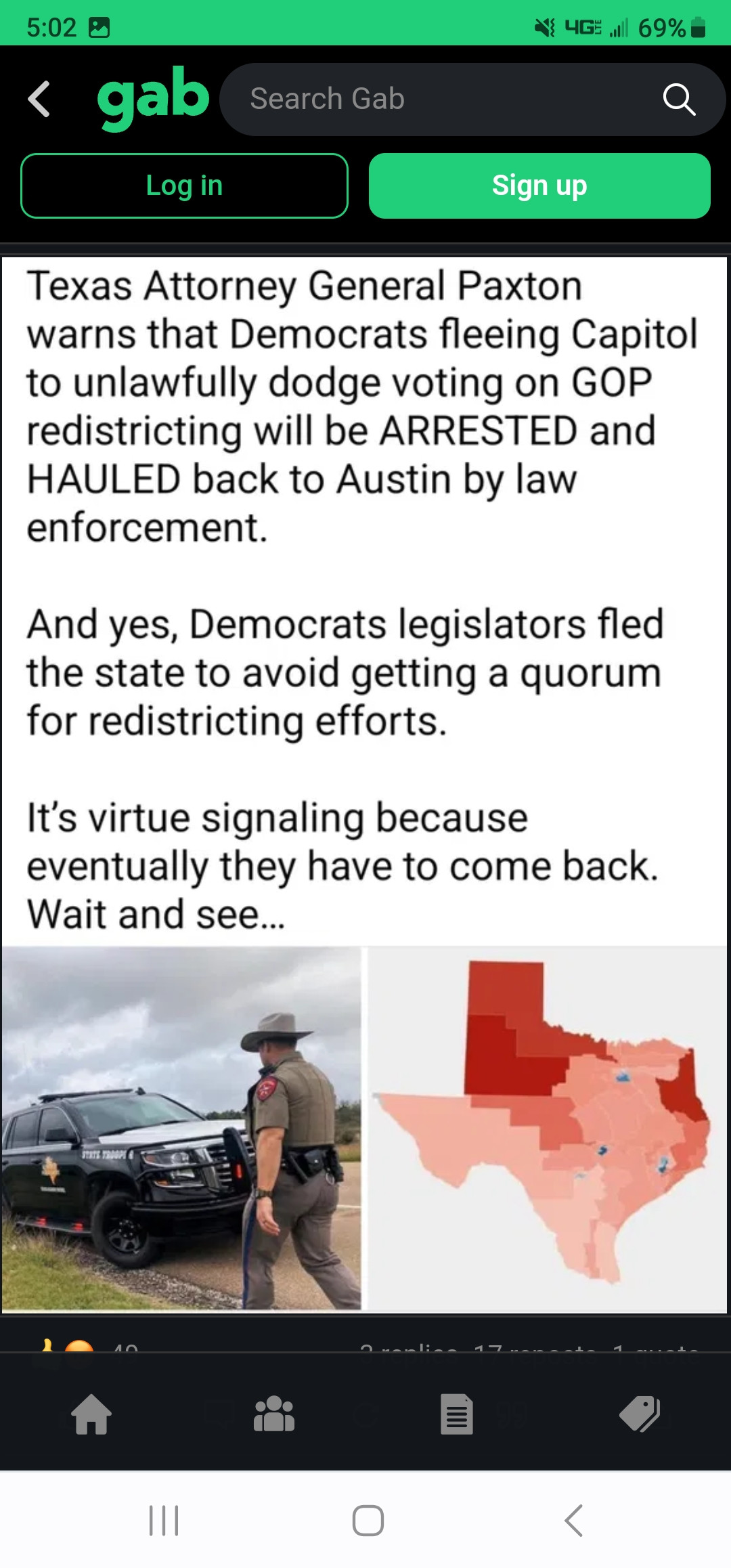Open the news document tab
This screenshot has height=1568, width=731.
[457, 1415]
